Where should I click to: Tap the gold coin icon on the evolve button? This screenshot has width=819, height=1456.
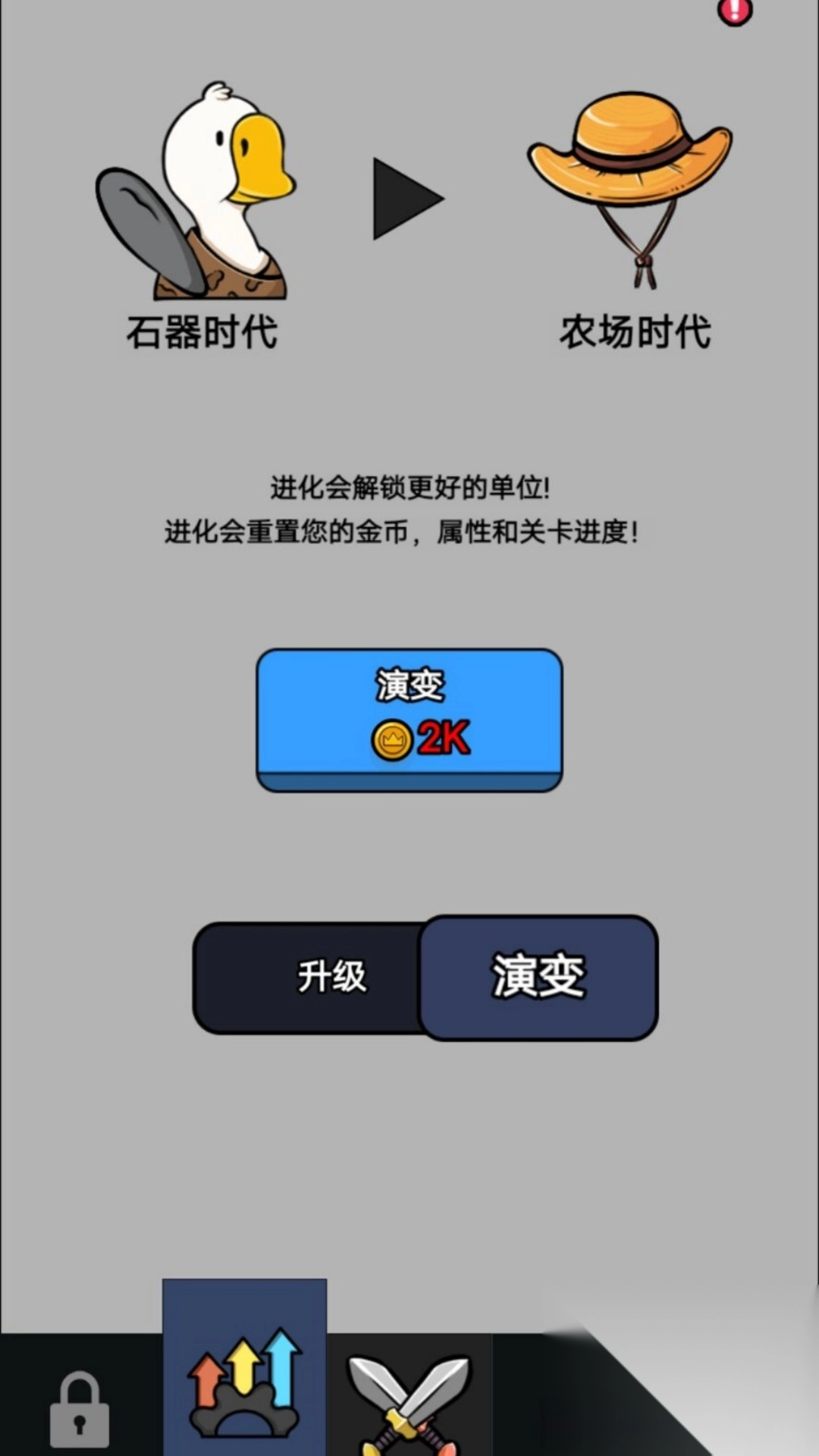click(x=394, y=739)
